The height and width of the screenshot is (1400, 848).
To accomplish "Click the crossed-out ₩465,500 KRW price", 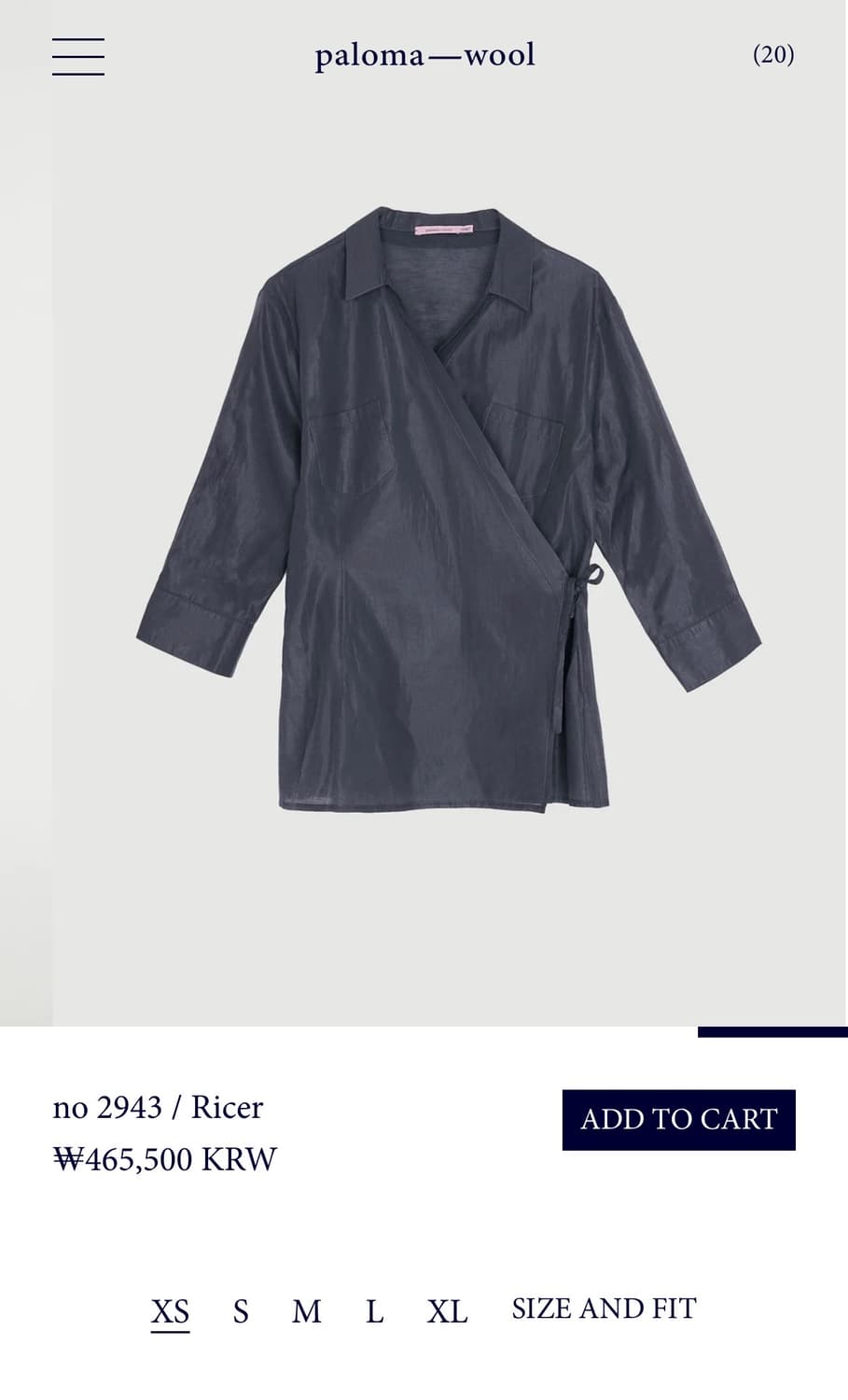I will pyautogui.click(x=163, y=1158).
